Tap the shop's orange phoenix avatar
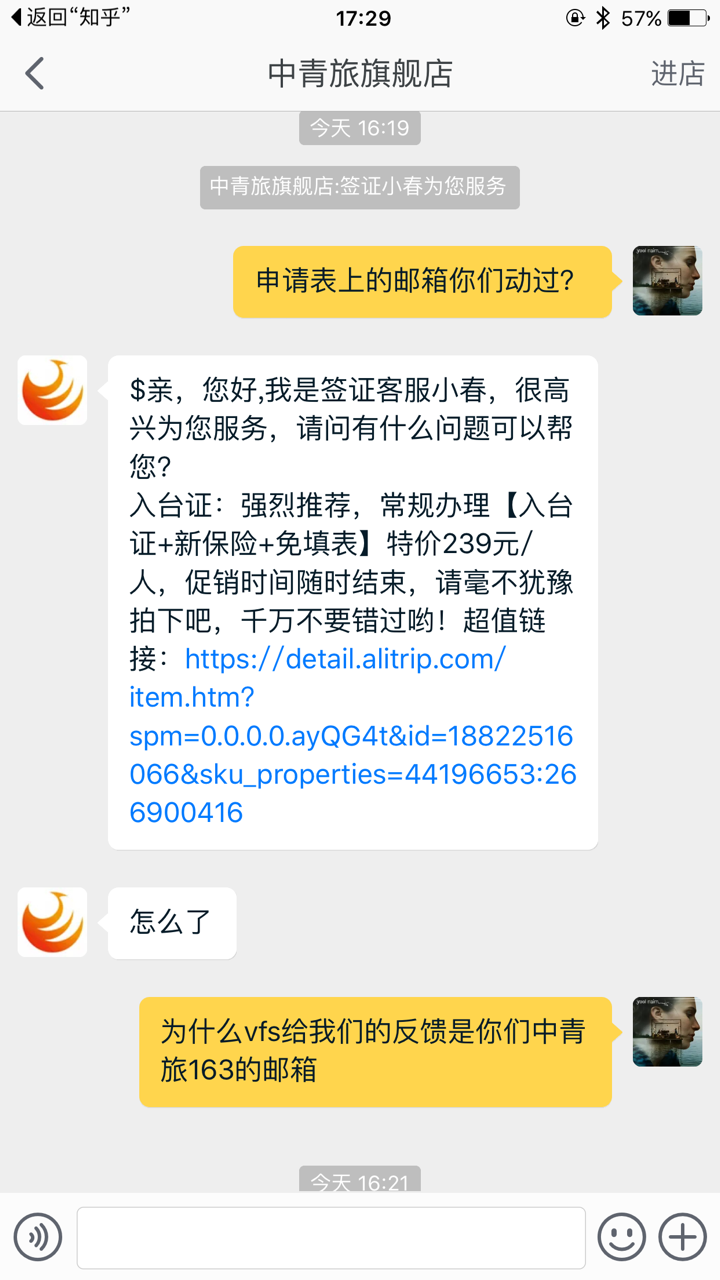This screenshot has height=1280, width=720. (51, 390)
